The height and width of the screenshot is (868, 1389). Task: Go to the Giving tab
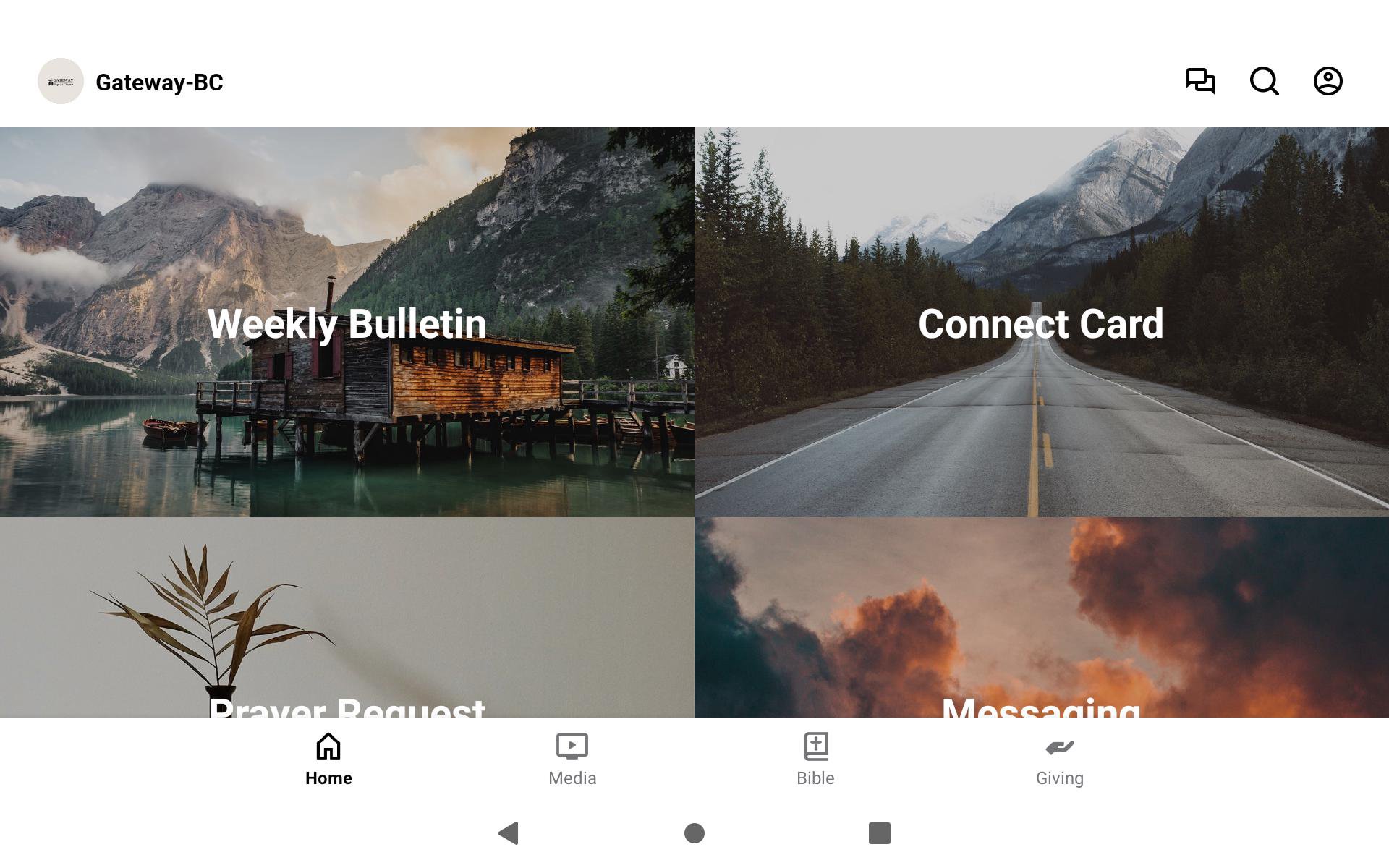1059,759
